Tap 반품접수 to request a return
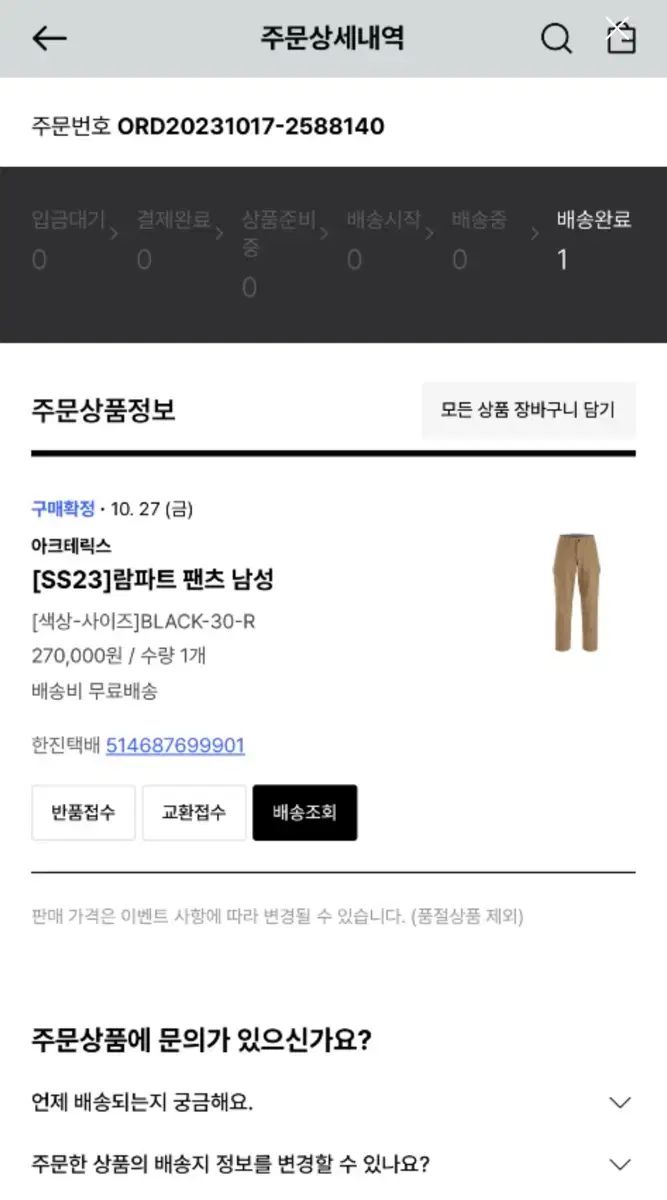The width and height of the screenshot is (667, 1200). 83,812
